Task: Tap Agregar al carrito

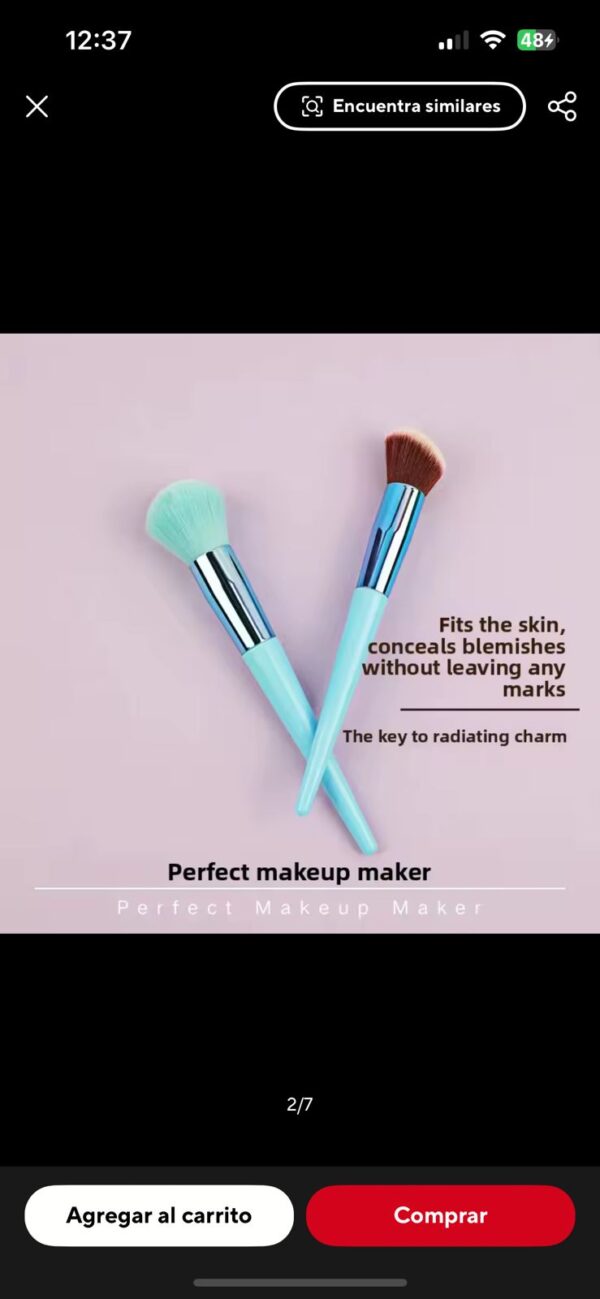Action: pyautogui.click(x=159, y=1215)
